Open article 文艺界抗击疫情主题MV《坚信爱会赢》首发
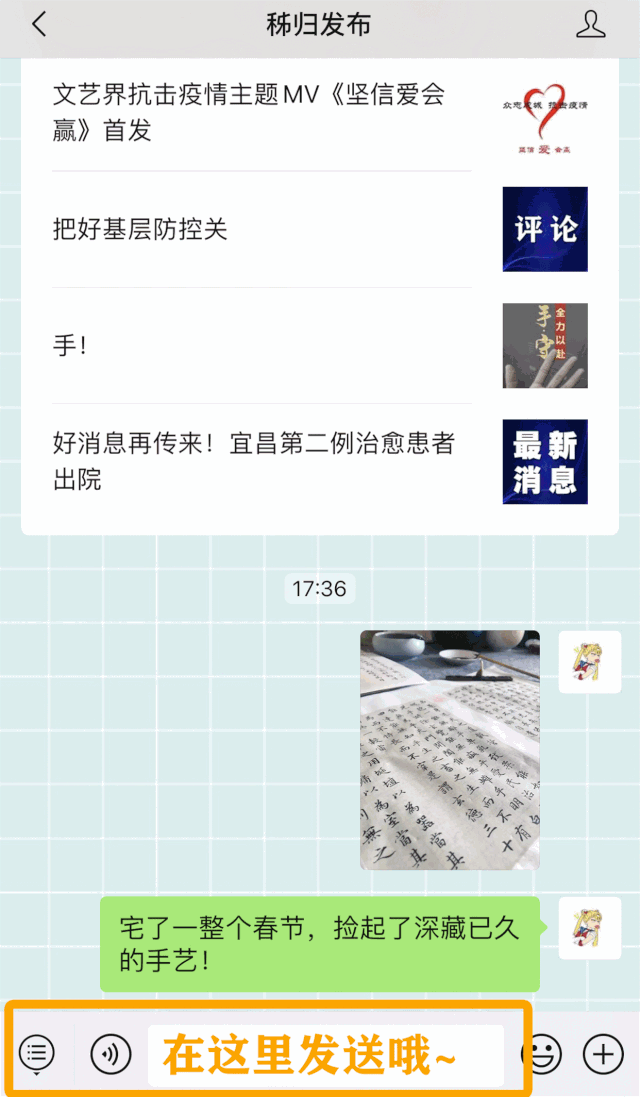The image size is (640, 1097). [250, 112]
